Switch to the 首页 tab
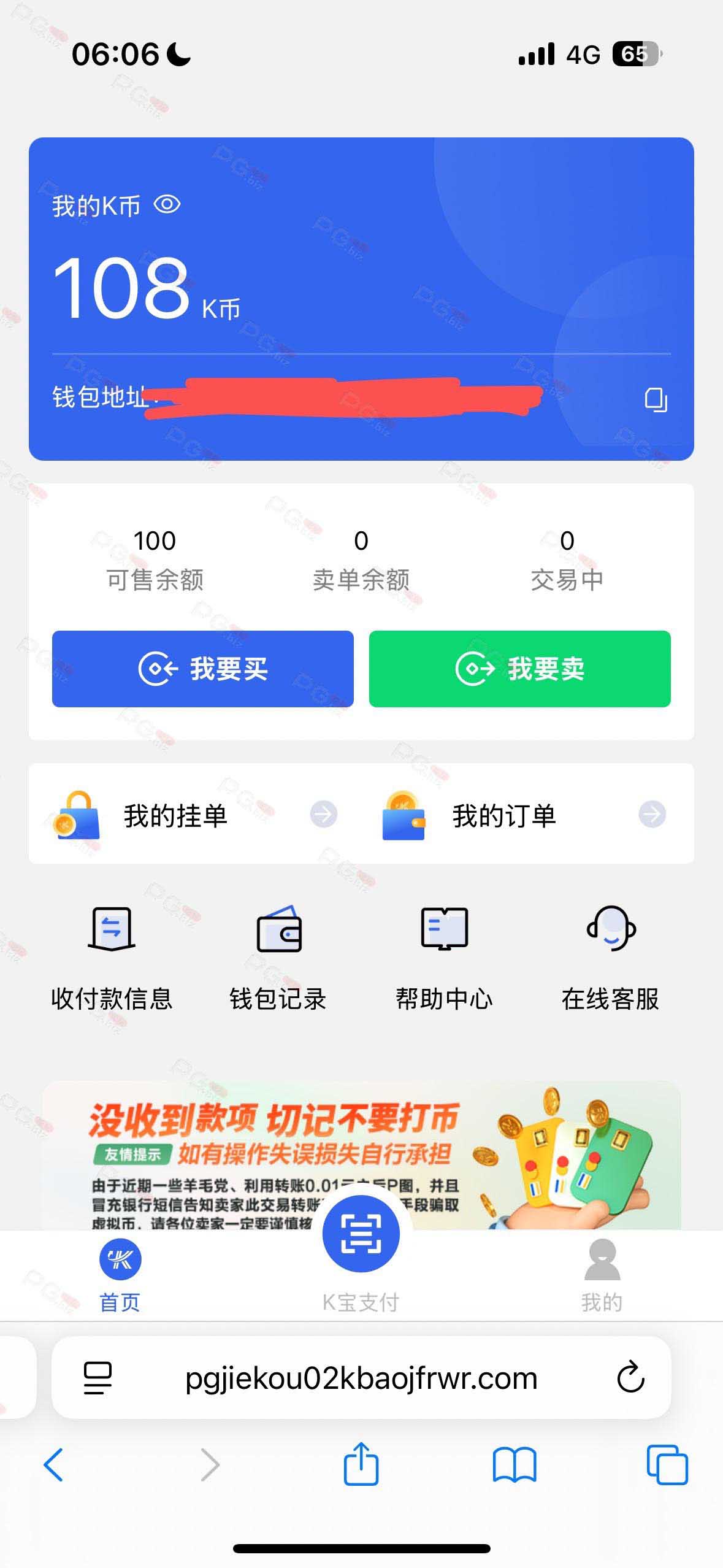The image size is (723, 1568). (x=120, y=1276)
